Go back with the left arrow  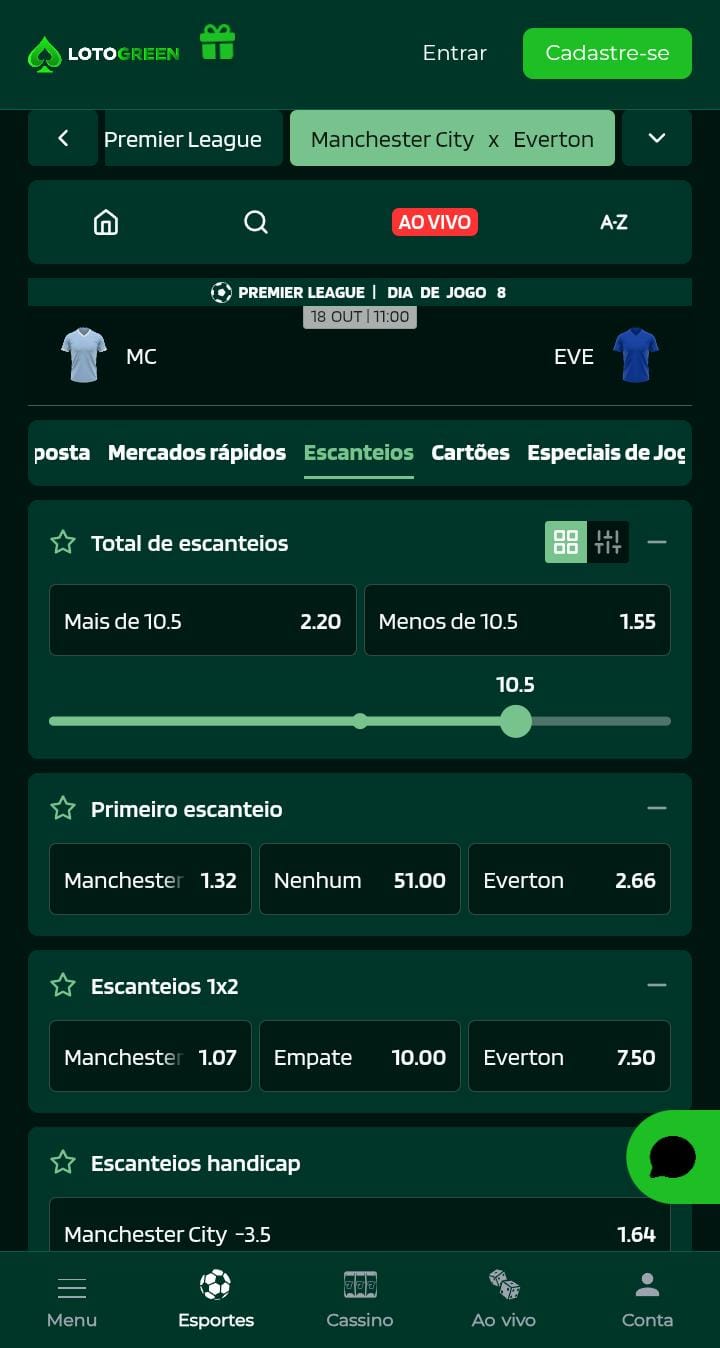click(x=63, y=138)
